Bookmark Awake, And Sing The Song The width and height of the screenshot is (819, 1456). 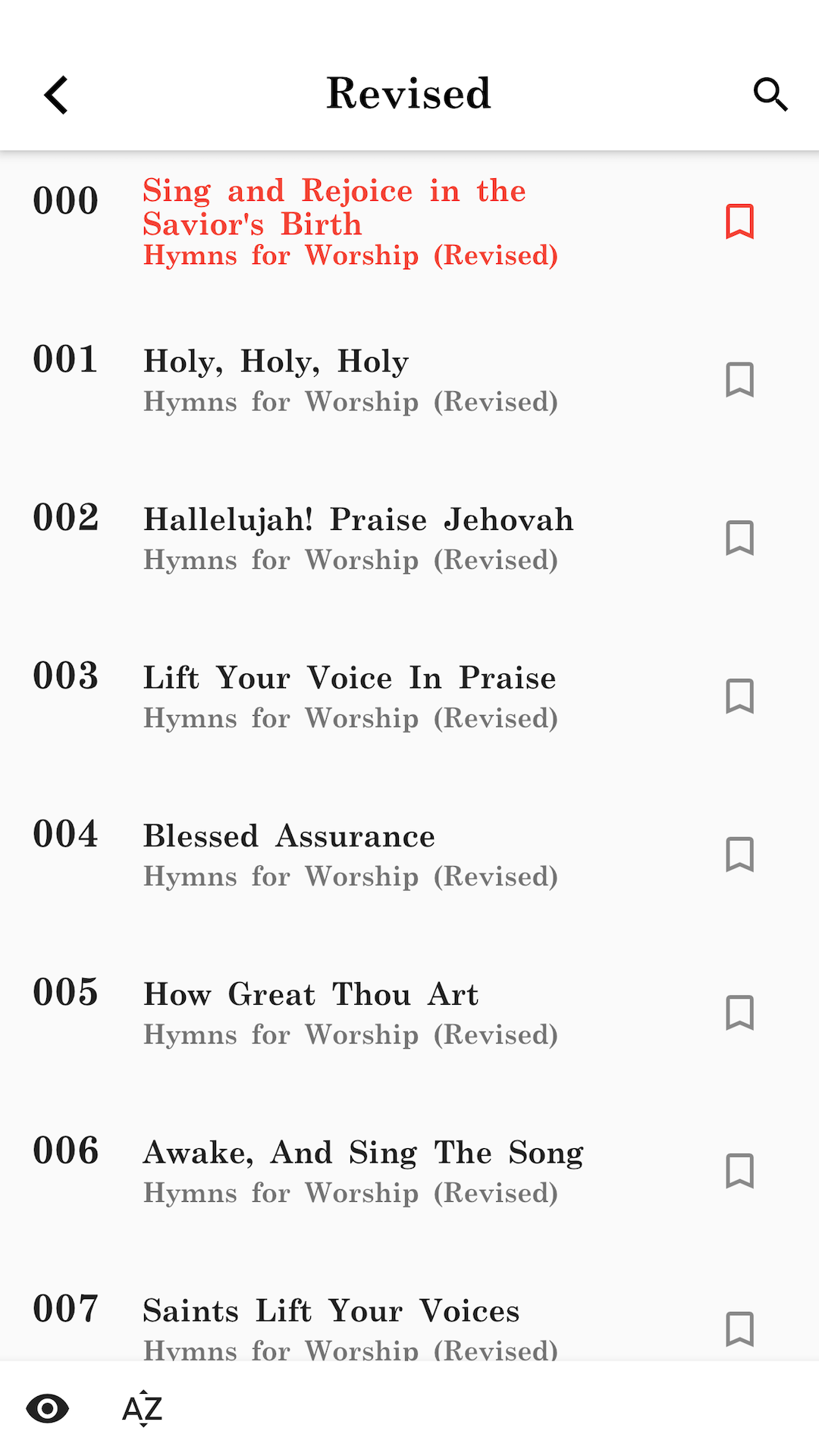pyautogui.click(x=739, y=1172)
